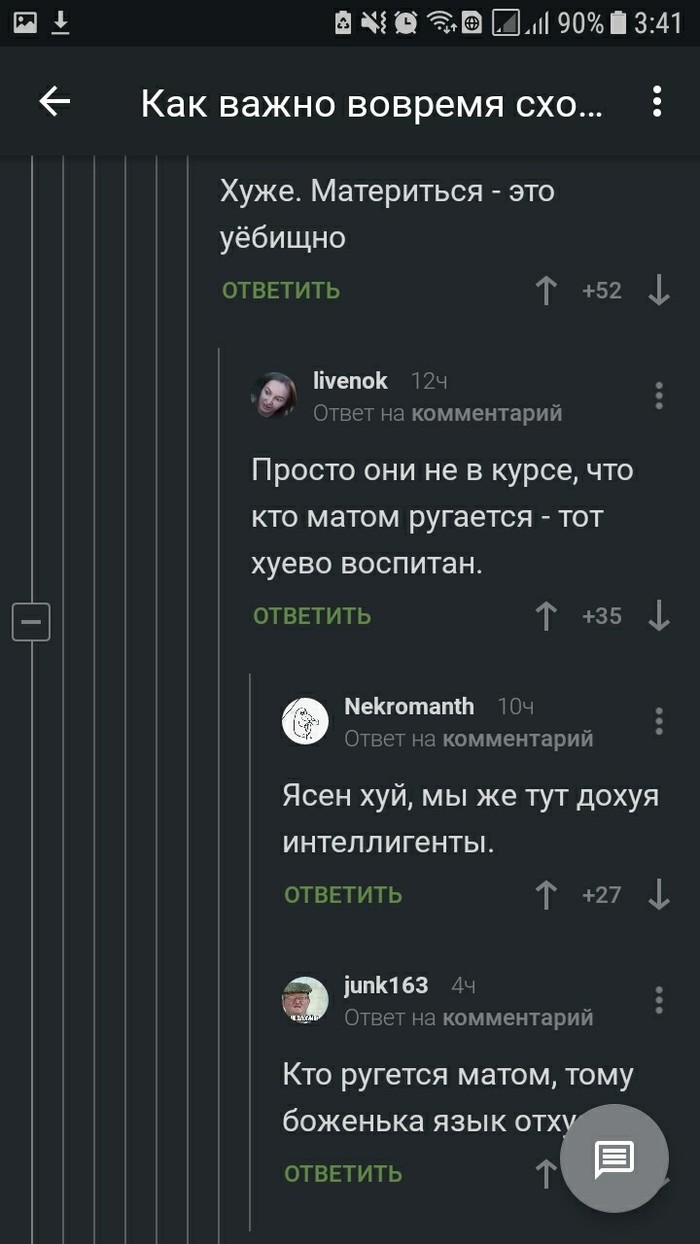Go back using the arrow icon

pos(55,102)
